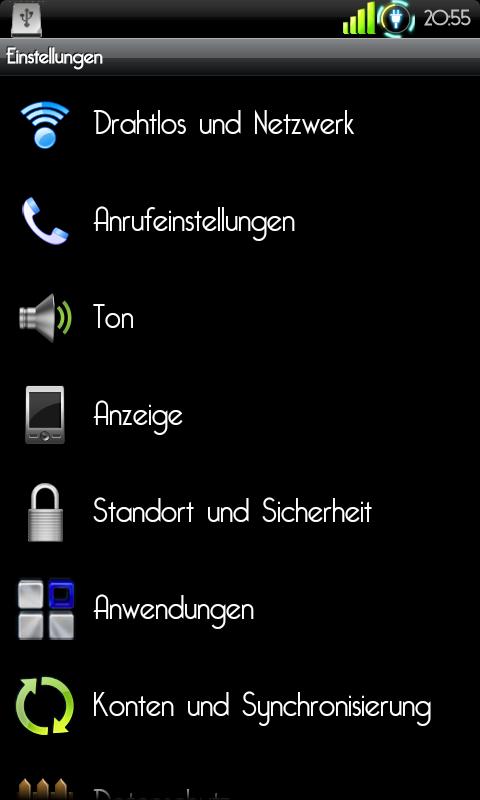Screen dimensions: 480x800
Task: Open Standort und Sicherheit
Action: click(240, 512)
